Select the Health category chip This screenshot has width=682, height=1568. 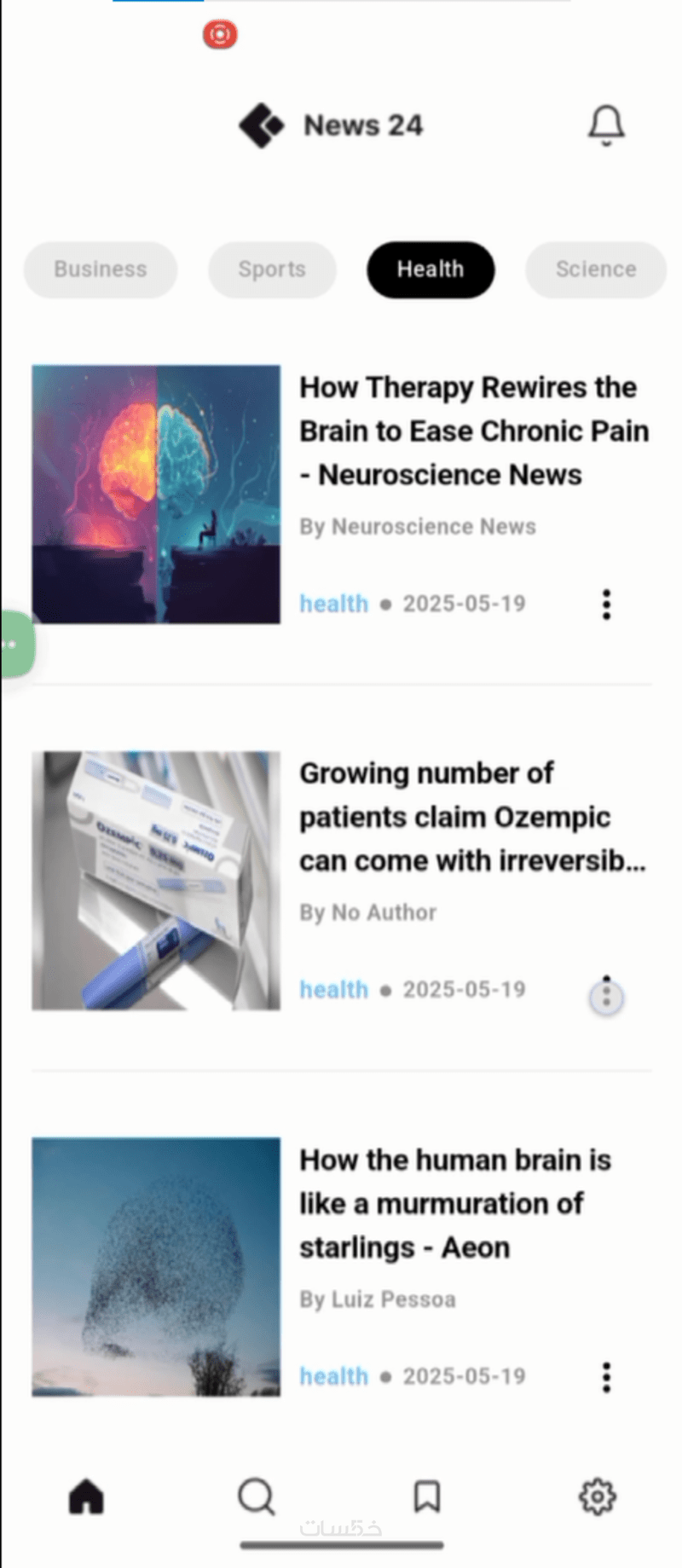431,269
